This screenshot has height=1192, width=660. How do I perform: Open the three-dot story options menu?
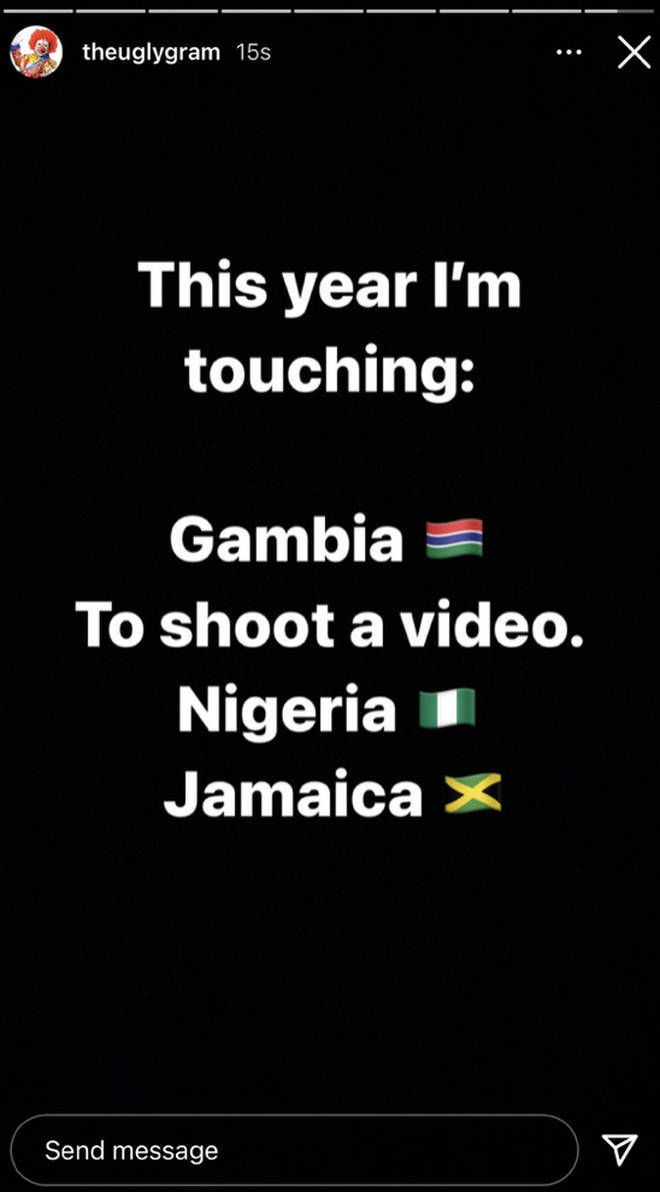coord(568,52)
